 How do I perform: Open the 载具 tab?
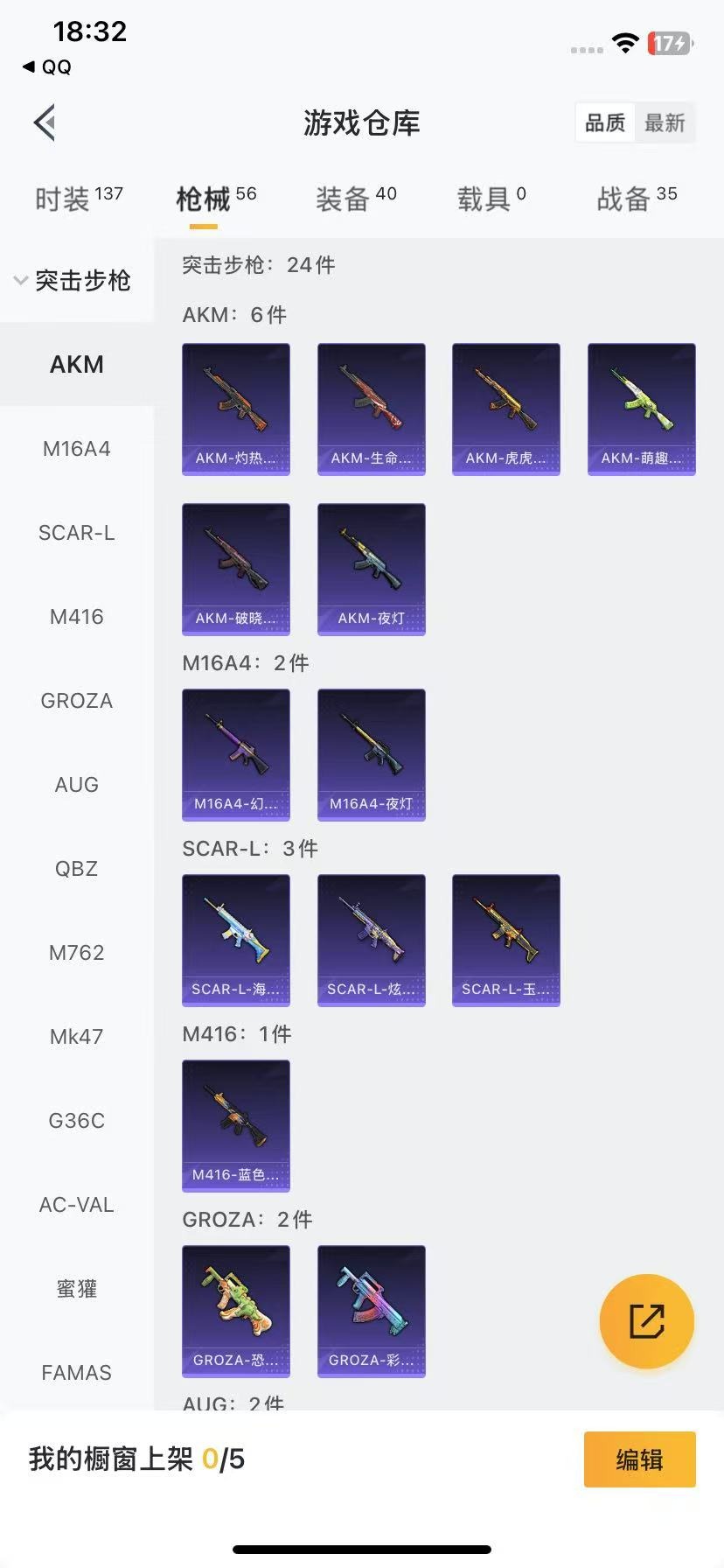pos(491,199)
